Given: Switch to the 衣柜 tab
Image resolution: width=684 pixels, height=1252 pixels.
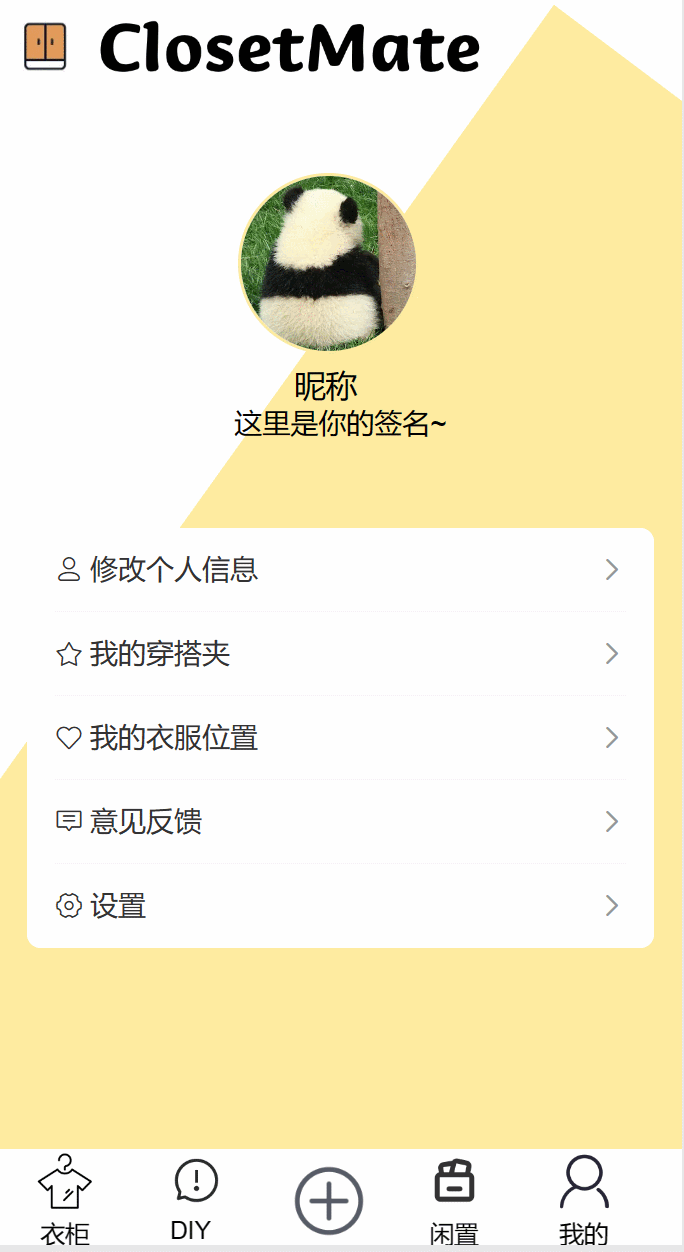Looking at the screenshot, I should 65,1200.
